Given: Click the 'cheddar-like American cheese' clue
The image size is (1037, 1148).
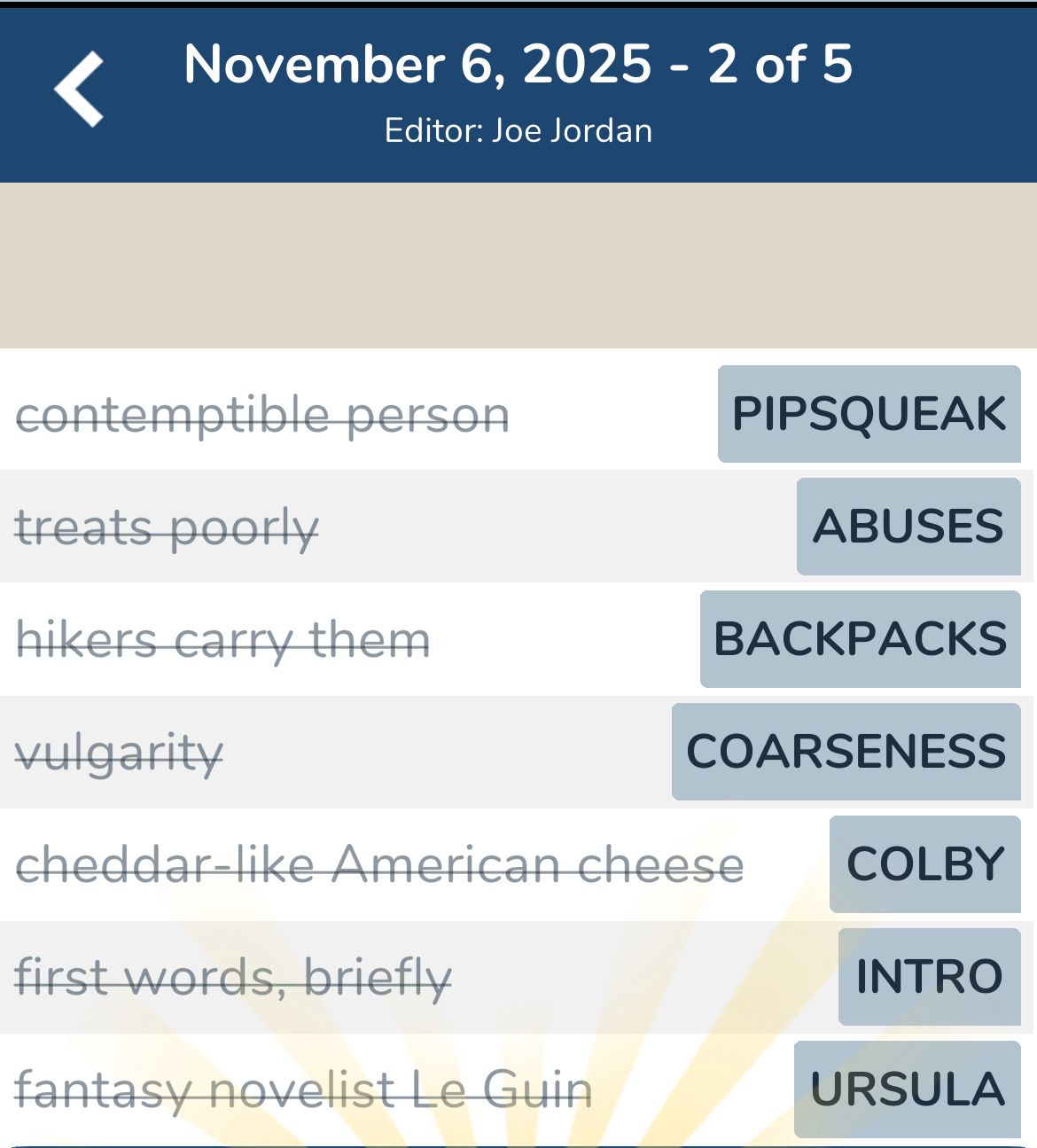Looking at the screenshot, I should tap(381, 863).
